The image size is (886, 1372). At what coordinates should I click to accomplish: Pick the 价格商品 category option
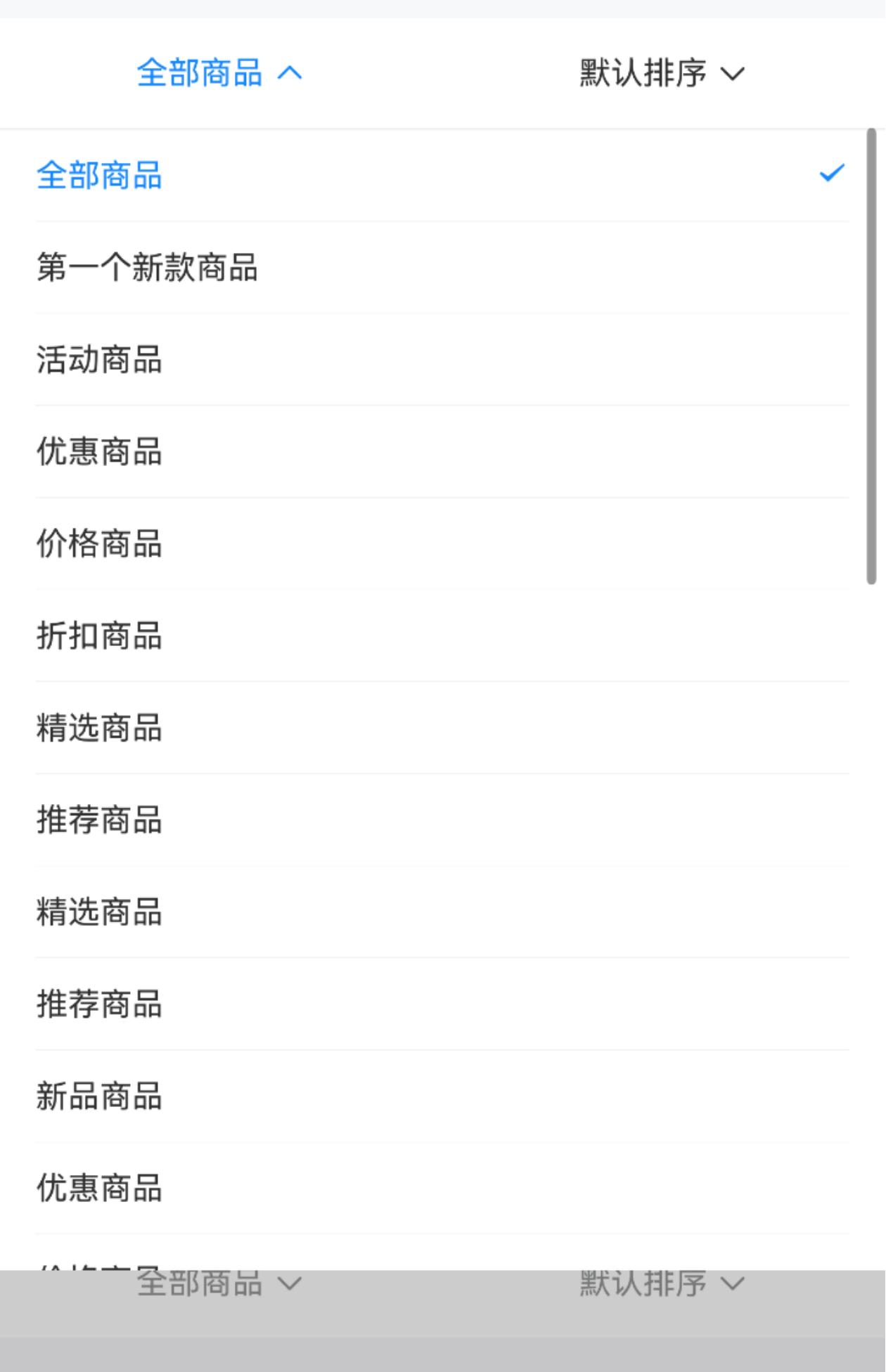(x=99, y=544)
